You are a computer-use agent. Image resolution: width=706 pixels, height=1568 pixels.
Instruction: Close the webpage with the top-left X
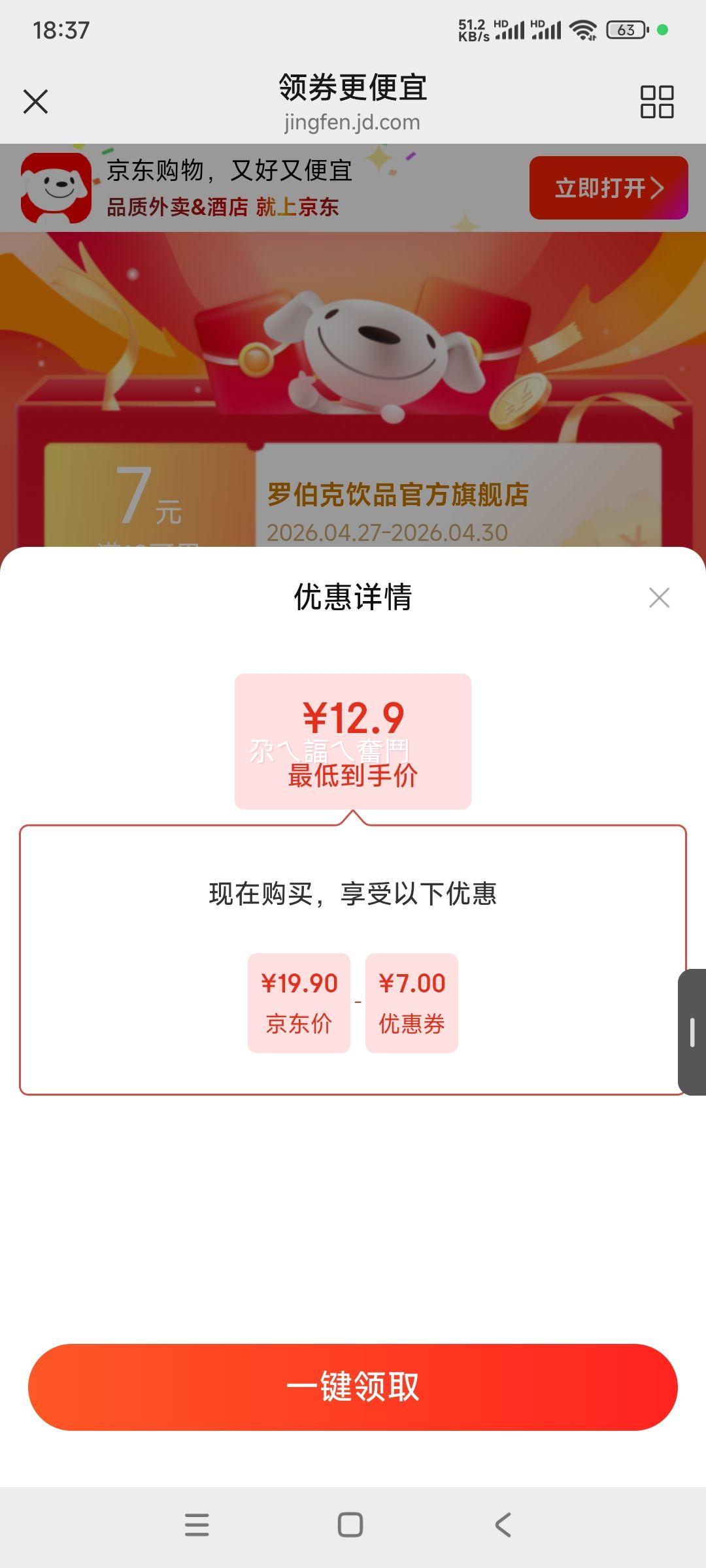[35, 102]
